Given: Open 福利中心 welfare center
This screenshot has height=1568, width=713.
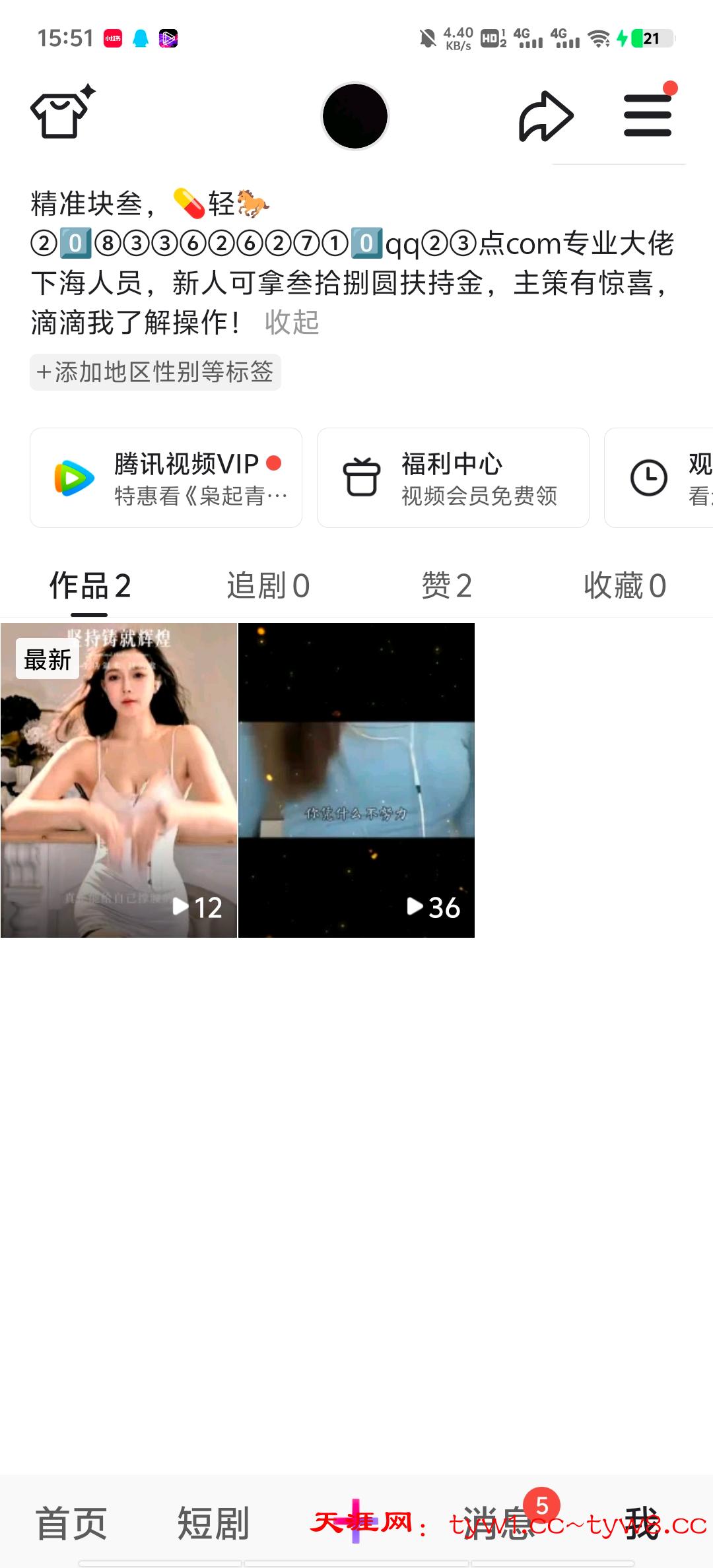Looking at the screenshot, I should (453, 478).
